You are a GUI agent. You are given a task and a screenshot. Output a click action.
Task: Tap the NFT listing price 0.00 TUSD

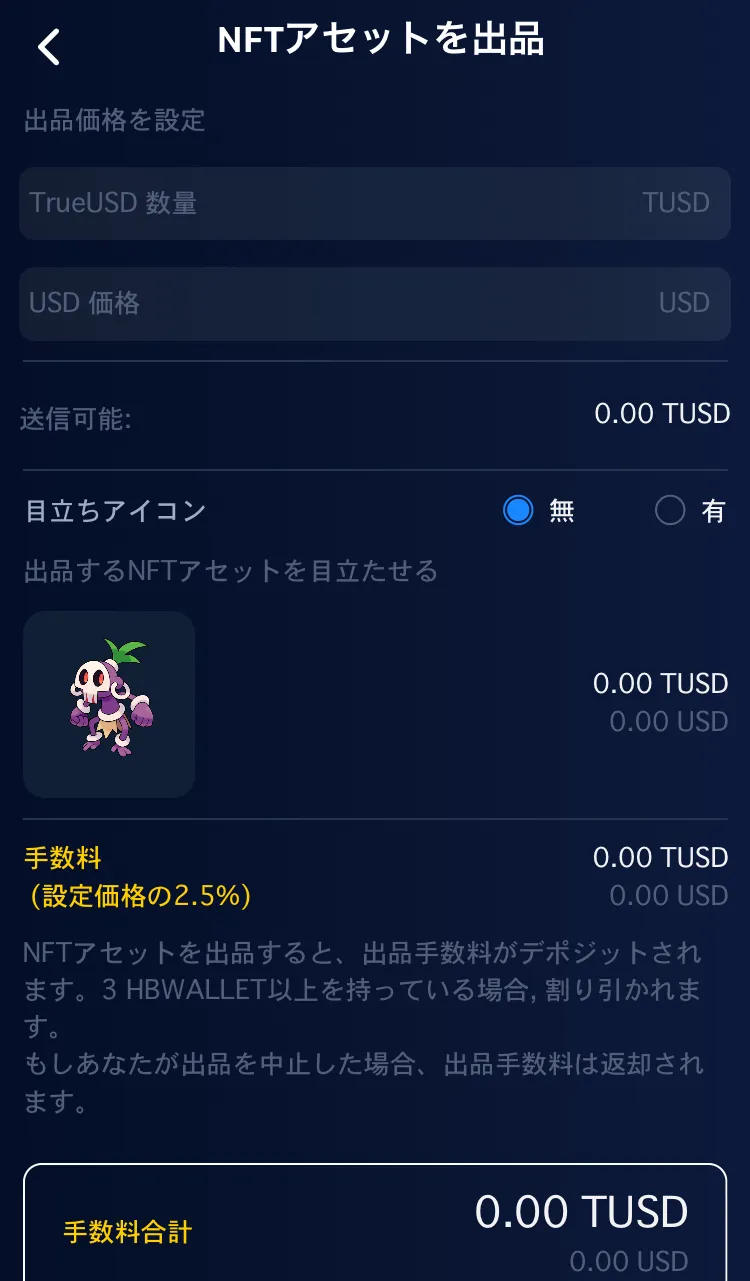pyautogui.click(x=661, y=683)
